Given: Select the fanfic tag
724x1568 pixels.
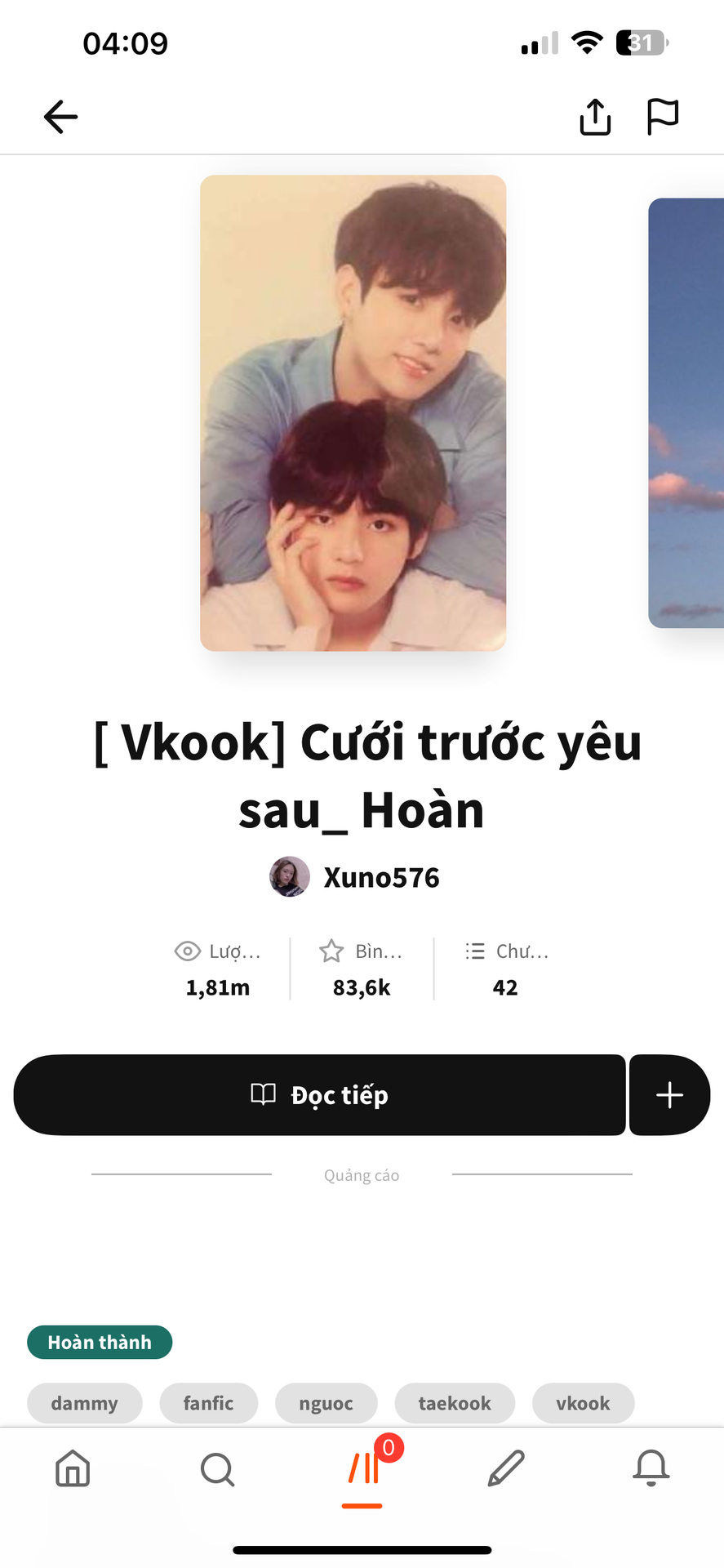Looking at the screenshot, I should tap(209, 1403).
